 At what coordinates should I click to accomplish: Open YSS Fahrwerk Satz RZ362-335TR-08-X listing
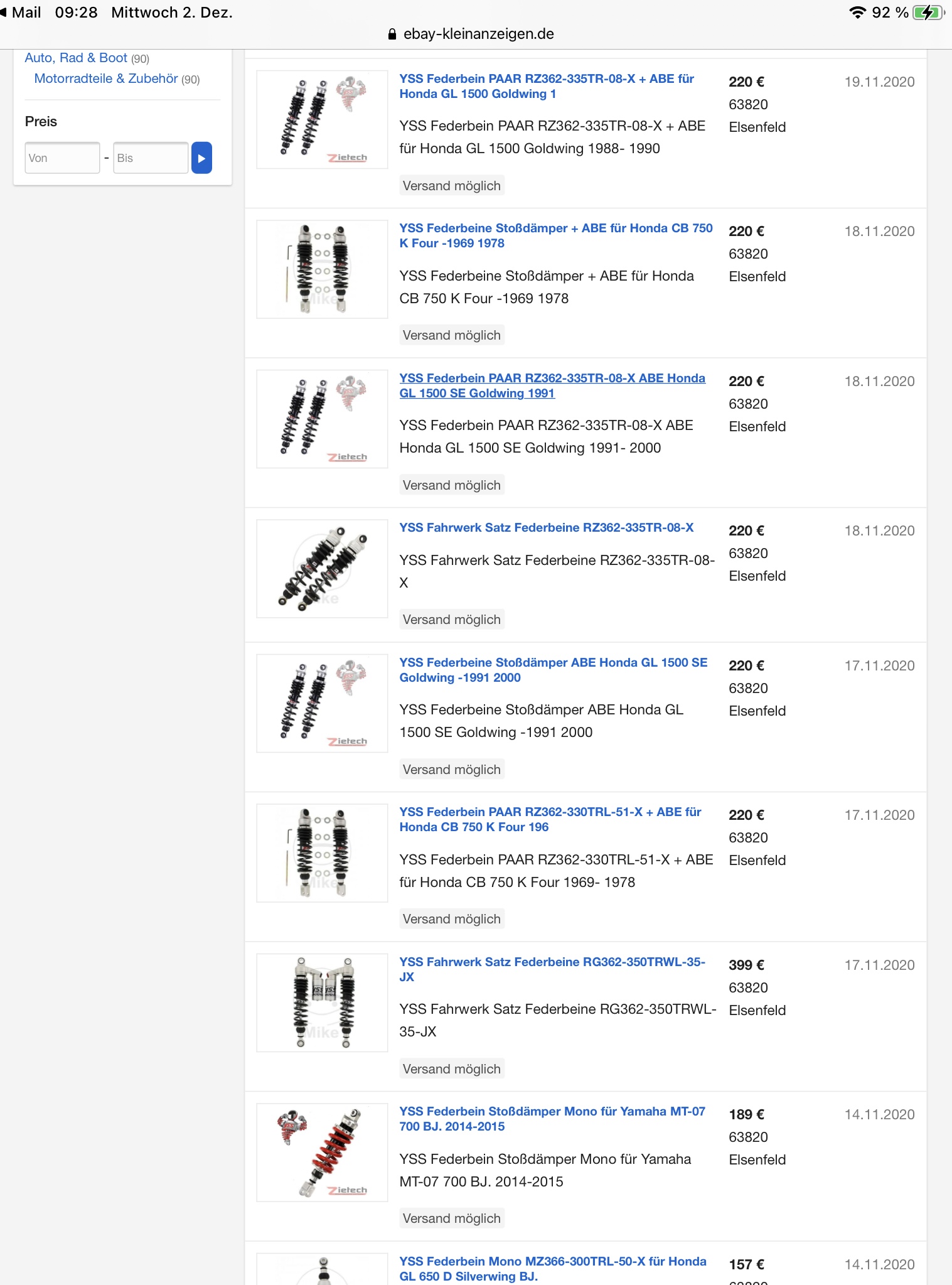(546, 528)
